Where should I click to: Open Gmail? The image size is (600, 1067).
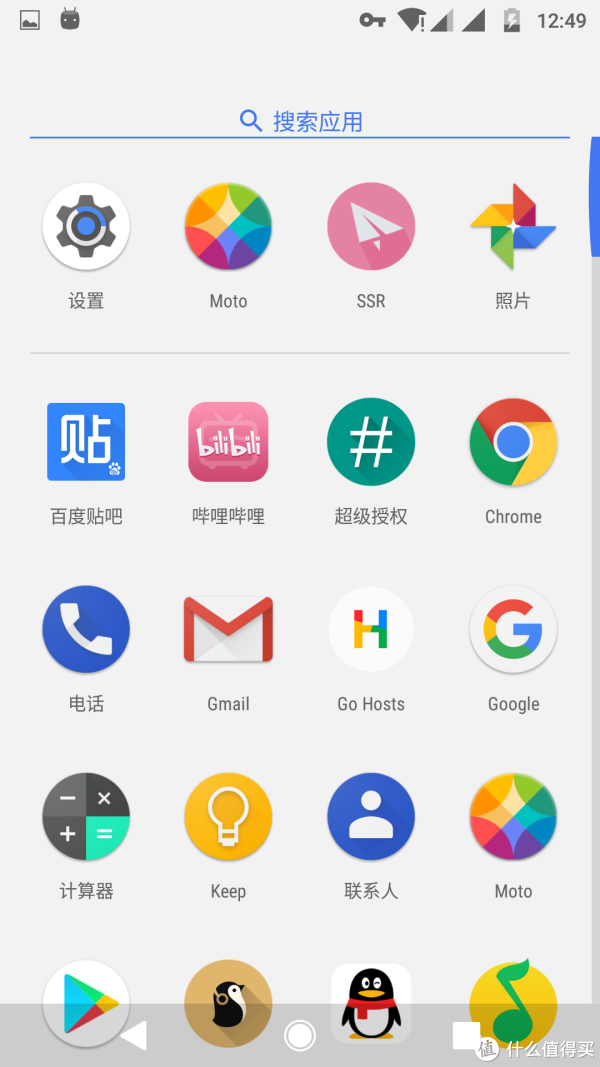[x=228, y=629]
